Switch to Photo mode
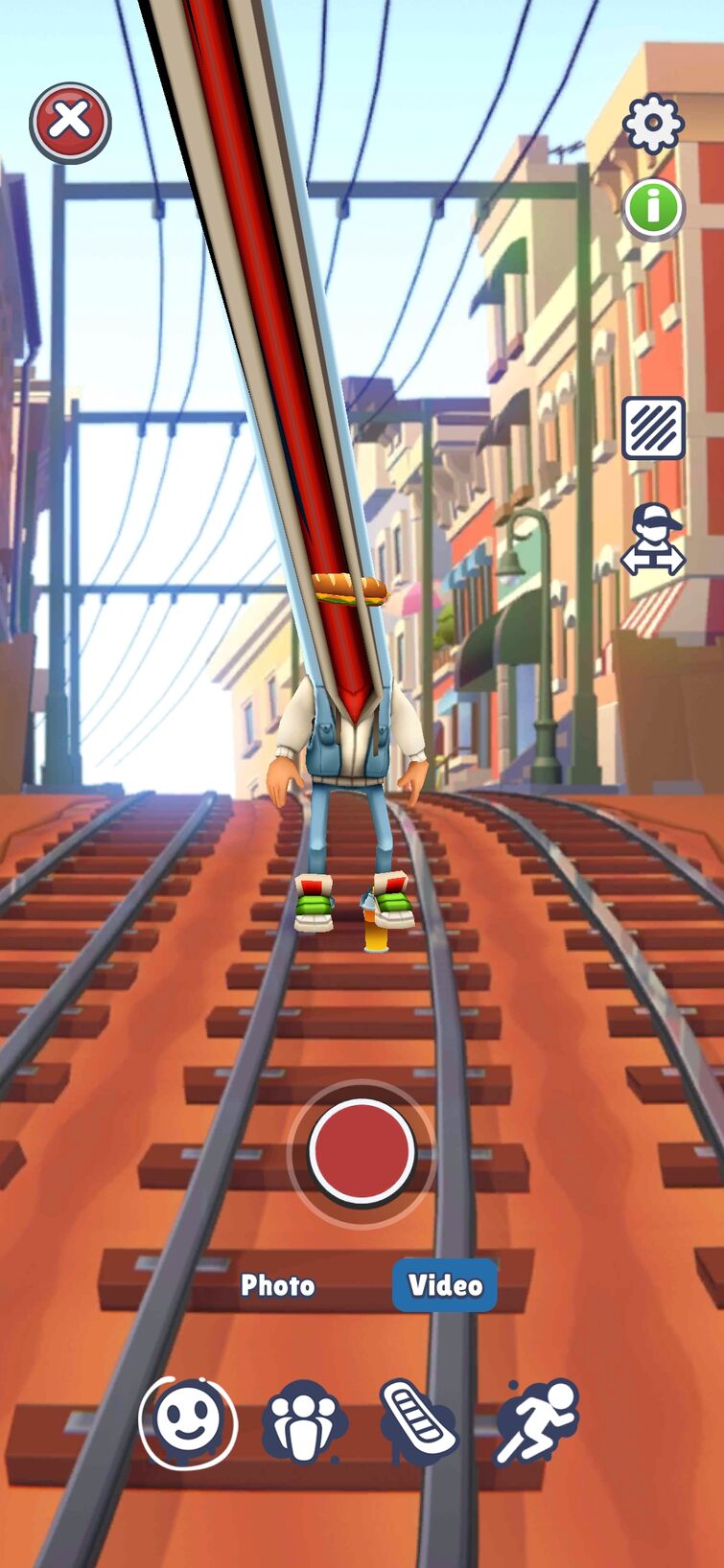 pos(277,1285)
